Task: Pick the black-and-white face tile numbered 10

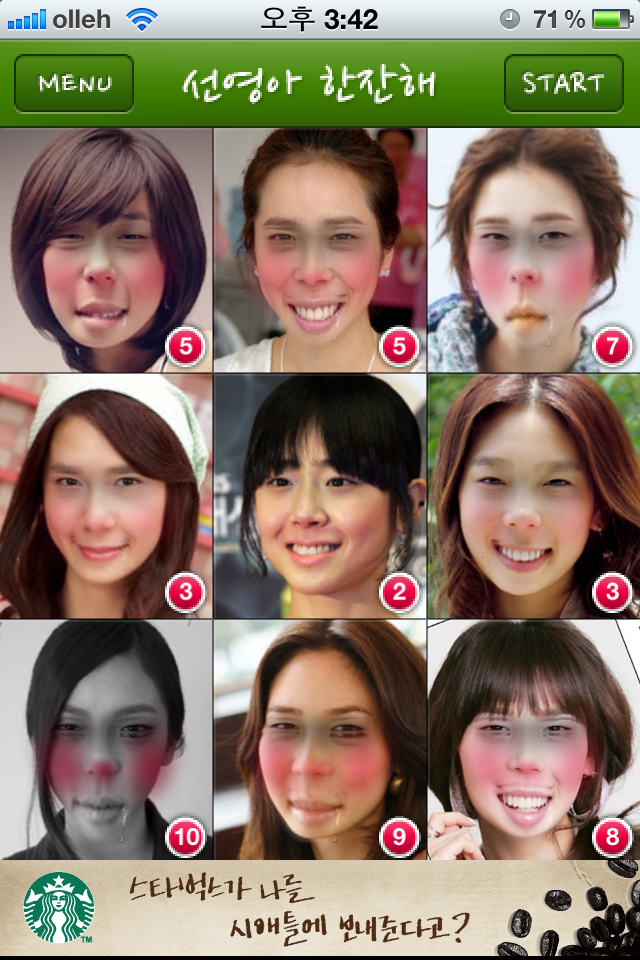Action: 106,740
